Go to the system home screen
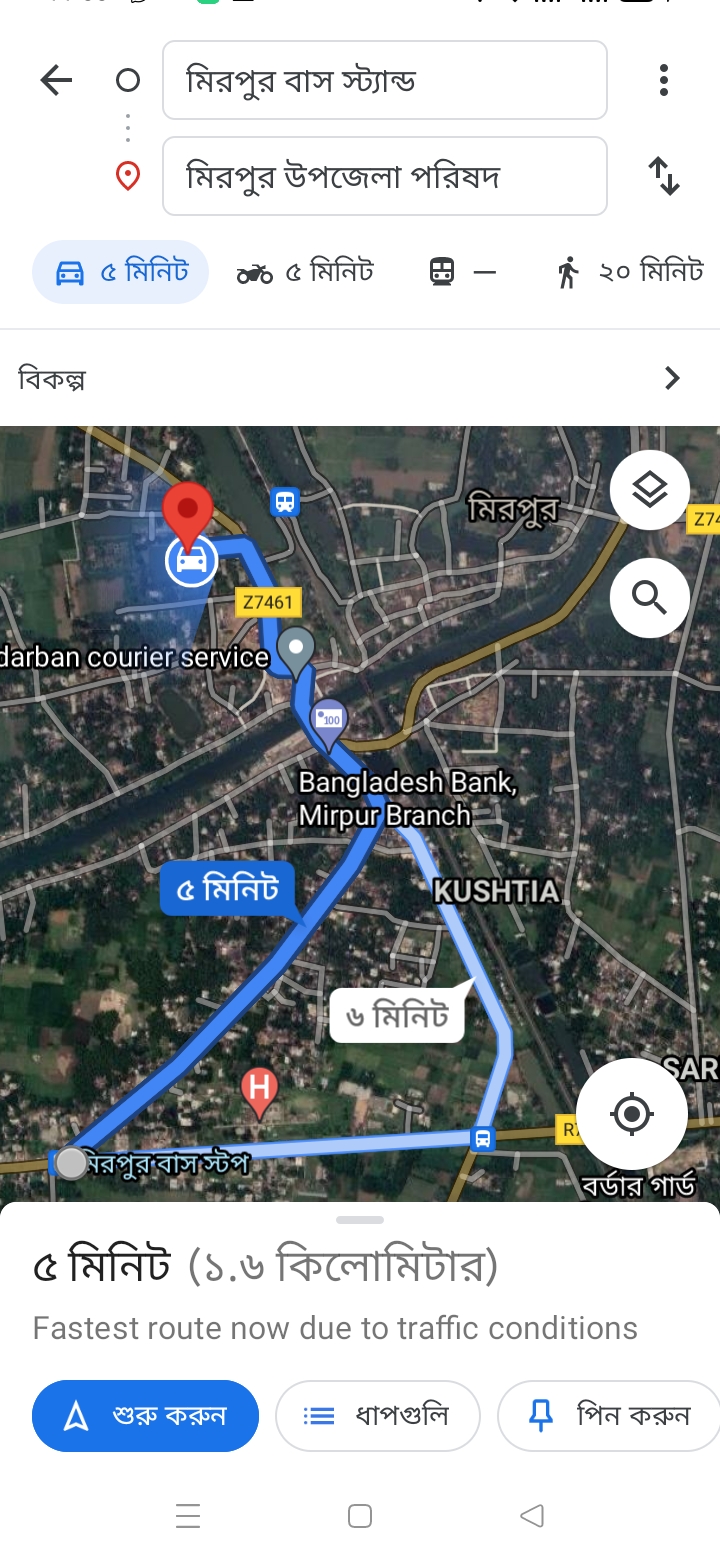The height and width of the screenshot is (1541, 720). 360,1515
